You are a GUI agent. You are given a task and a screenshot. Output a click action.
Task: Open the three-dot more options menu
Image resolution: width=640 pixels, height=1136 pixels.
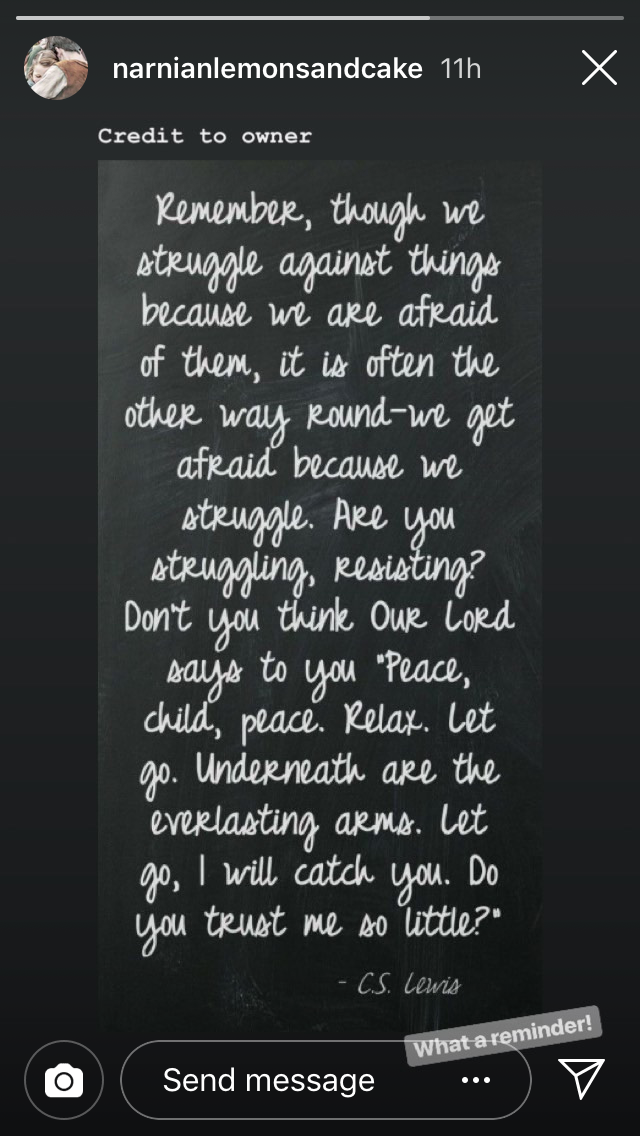click(476, 1080)
